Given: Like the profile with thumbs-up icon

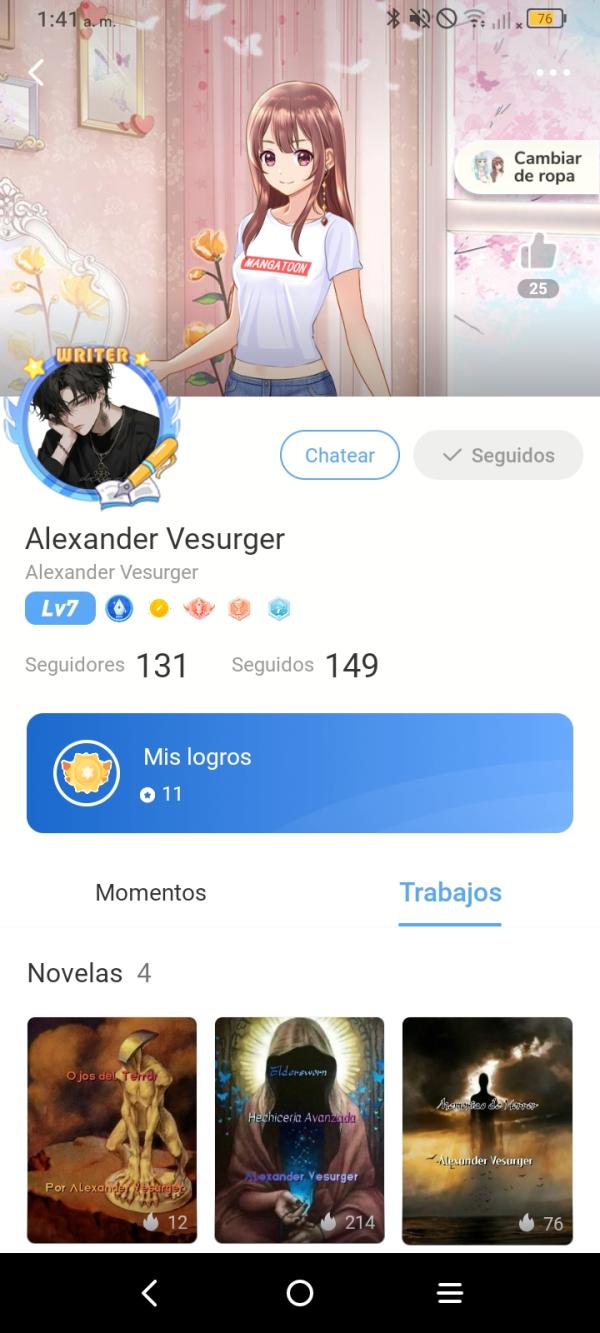Looking at the screenshot, I should [538, 253].
